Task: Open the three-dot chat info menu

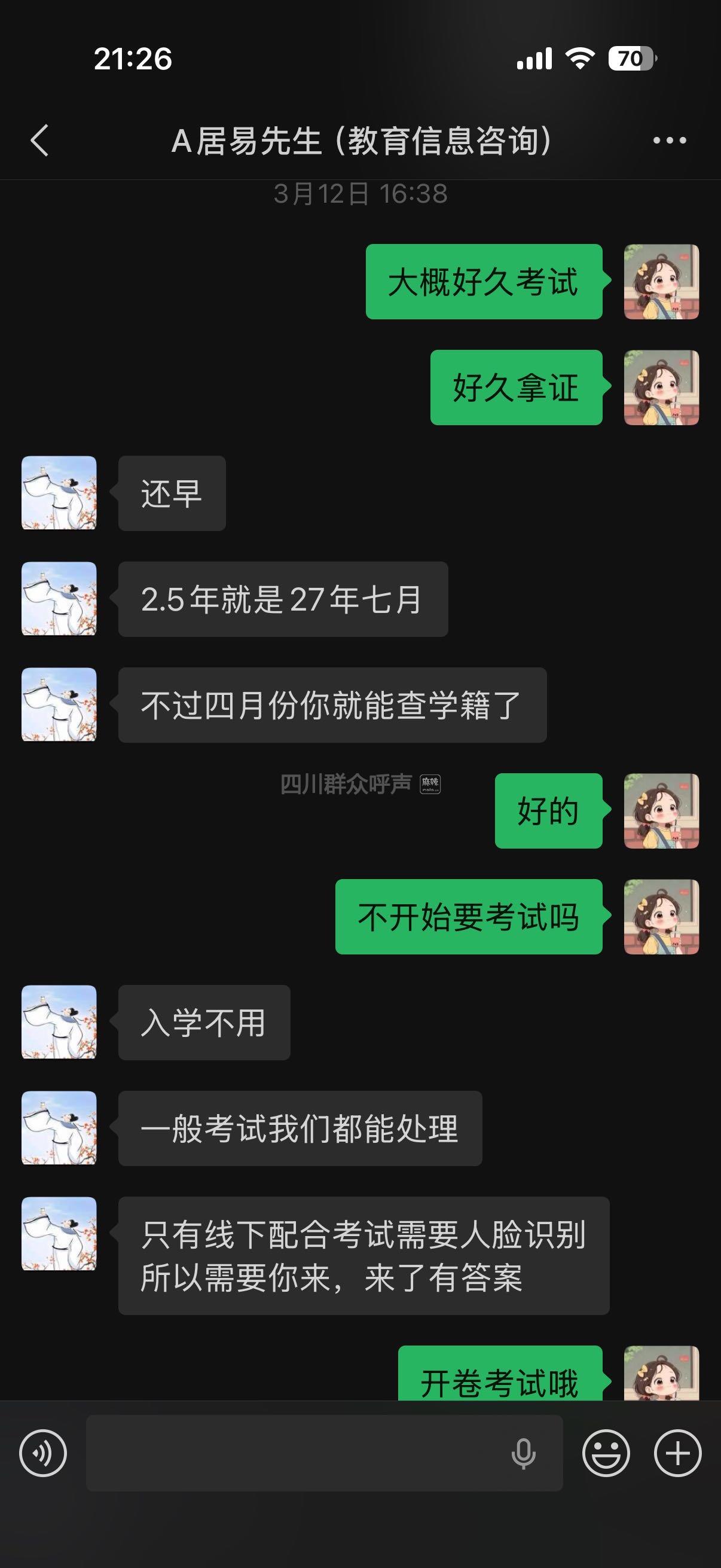Action: point(669,141)
